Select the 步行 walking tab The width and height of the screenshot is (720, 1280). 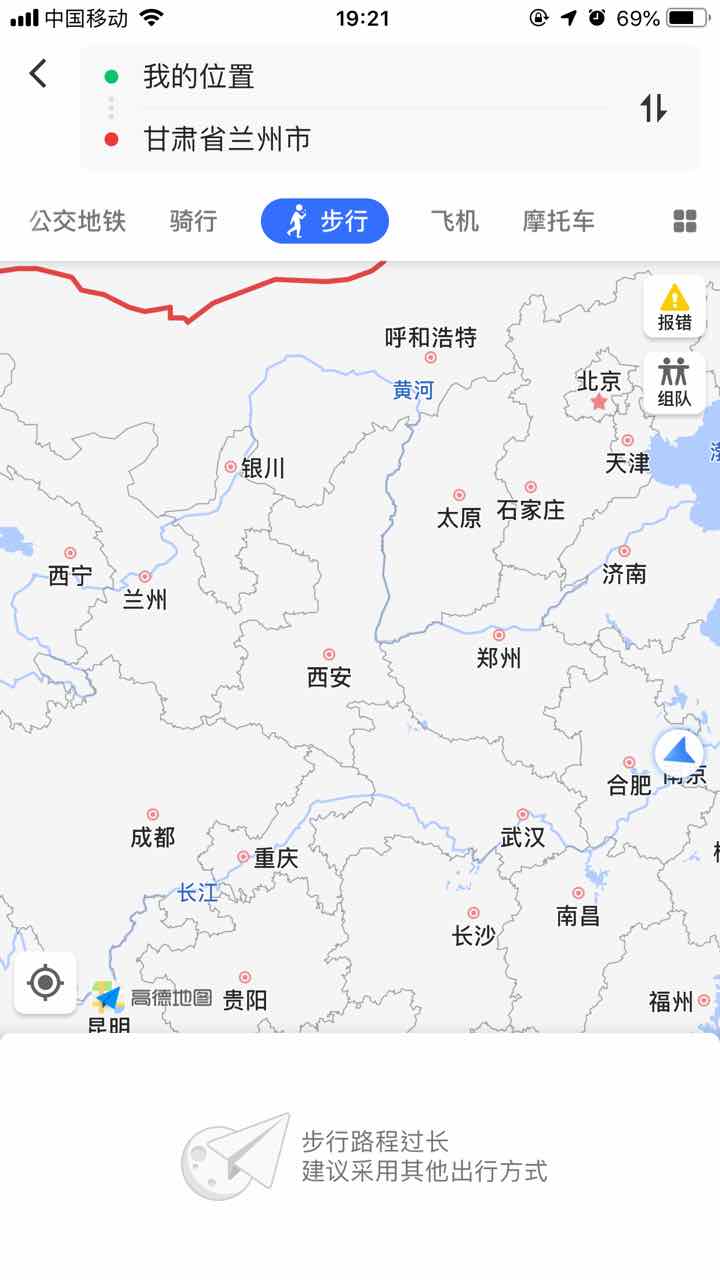(x=325, y=221)
